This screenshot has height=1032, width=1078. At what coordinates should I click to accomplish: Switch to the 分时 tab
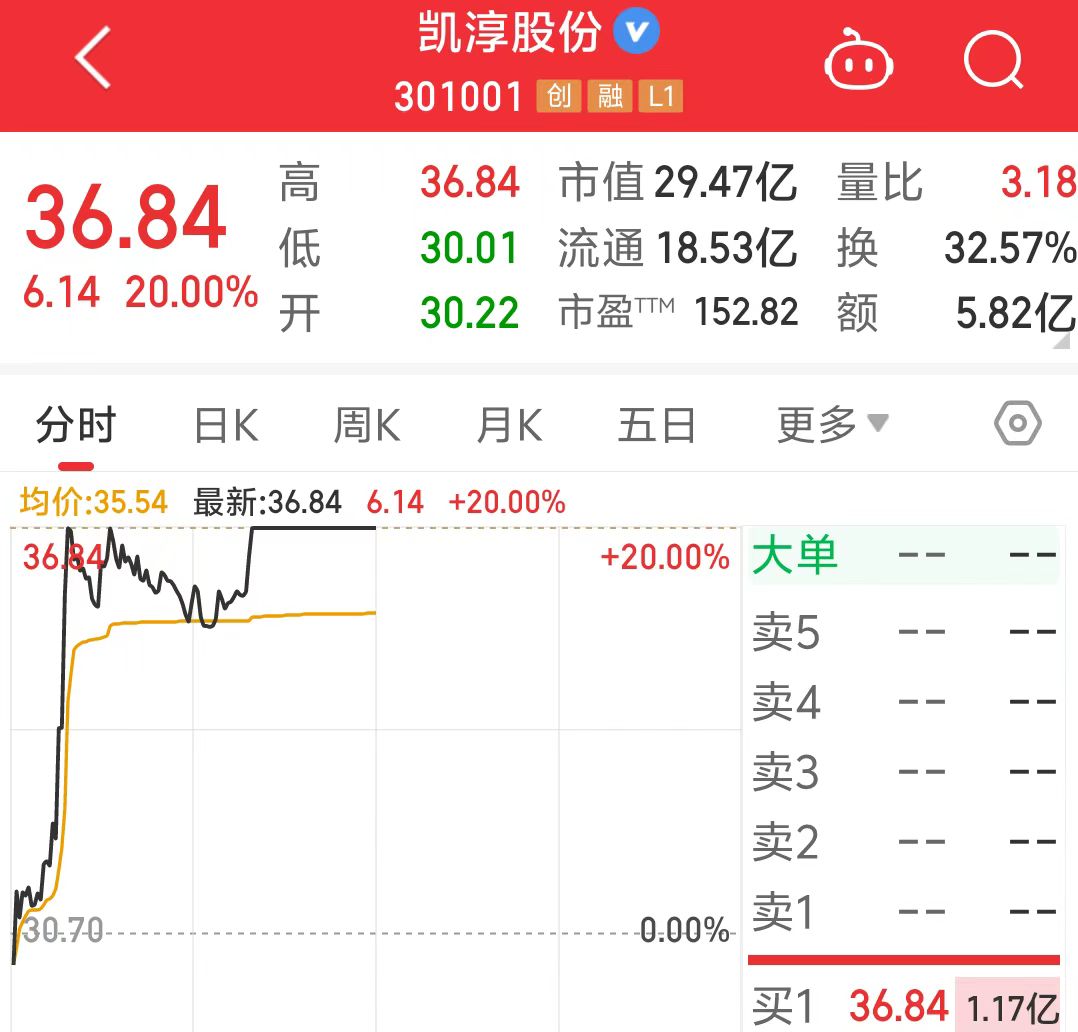[76, 427]
